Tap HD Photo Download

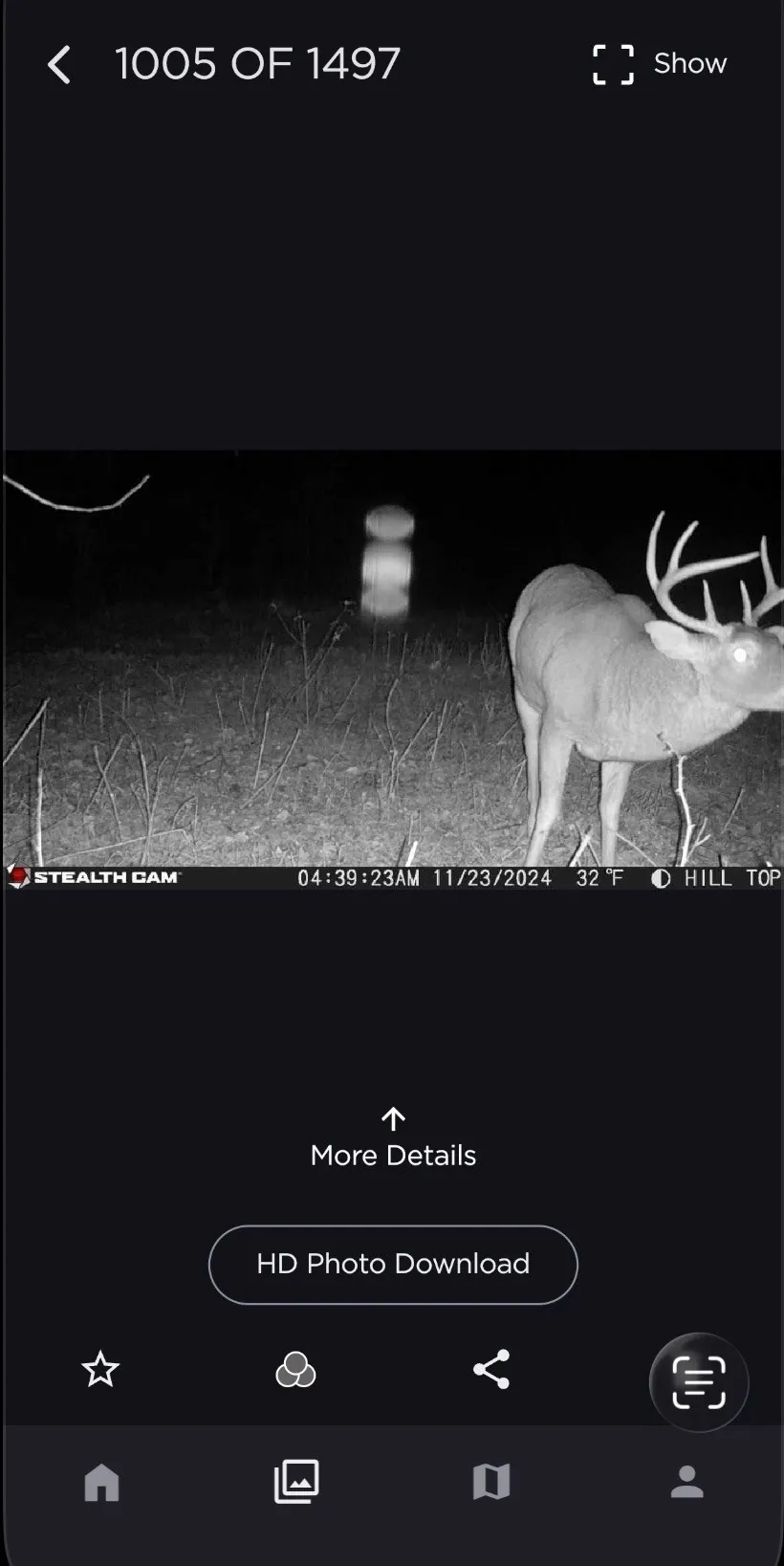pyautogui.click(x=393, y=1264)
